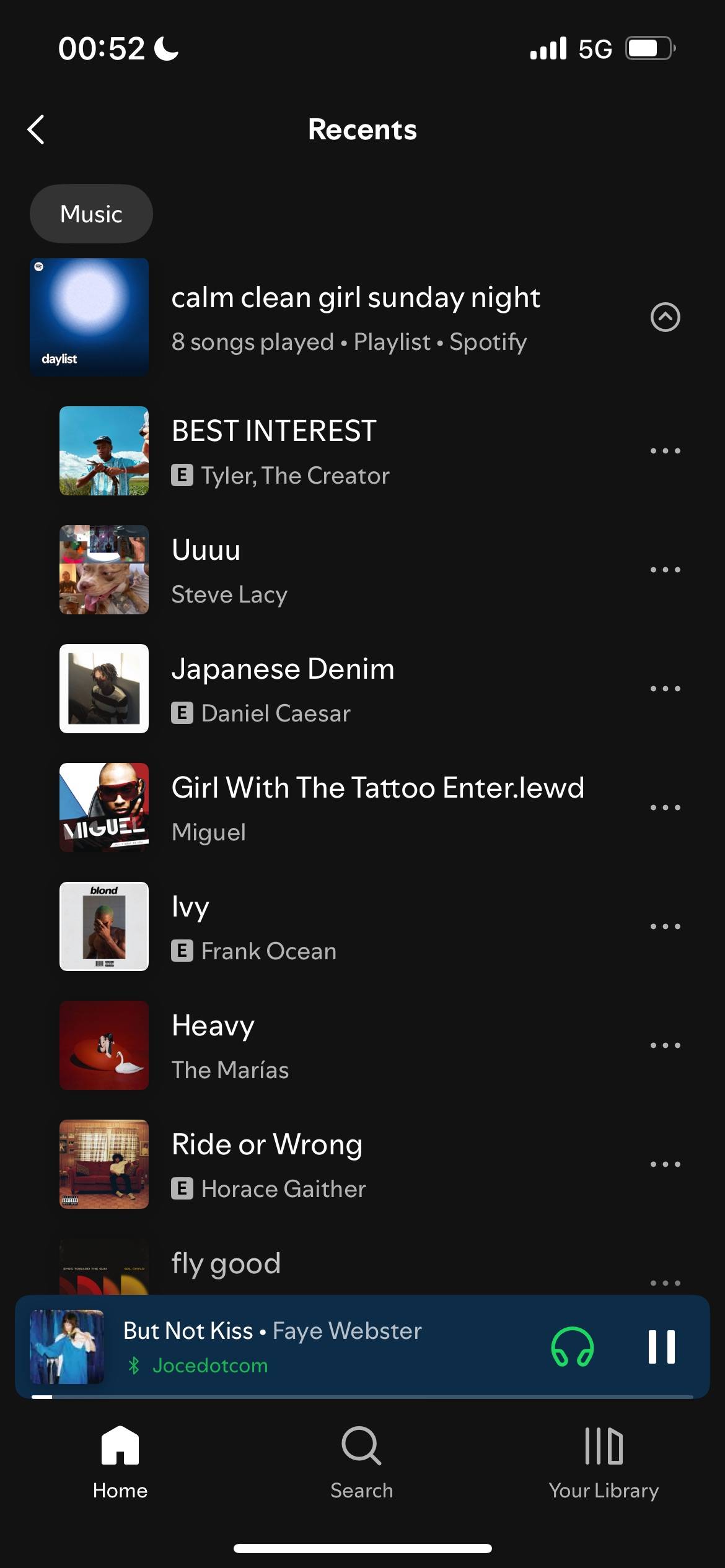Image resolution: width=725 pixels, height=1568 pixels.
Task: Open more options for Uuuu
Action: [666, 570]
